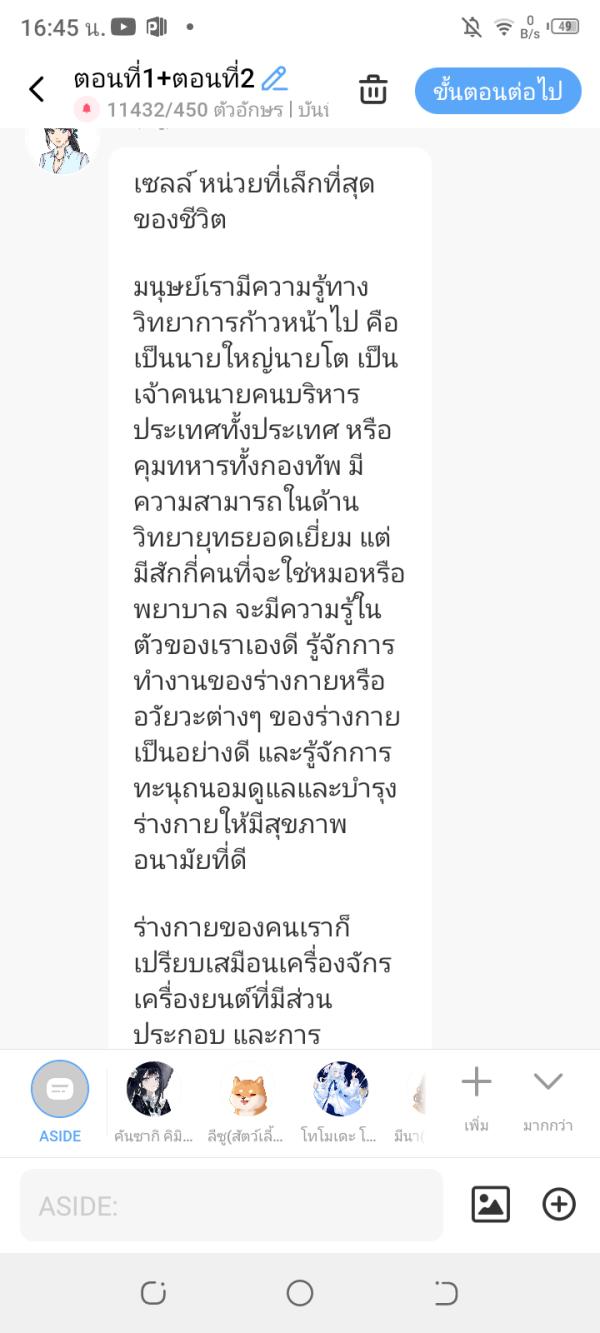Focus the ASIDE message input field
The image size is (600, 1333).
tap(231, 1205)
